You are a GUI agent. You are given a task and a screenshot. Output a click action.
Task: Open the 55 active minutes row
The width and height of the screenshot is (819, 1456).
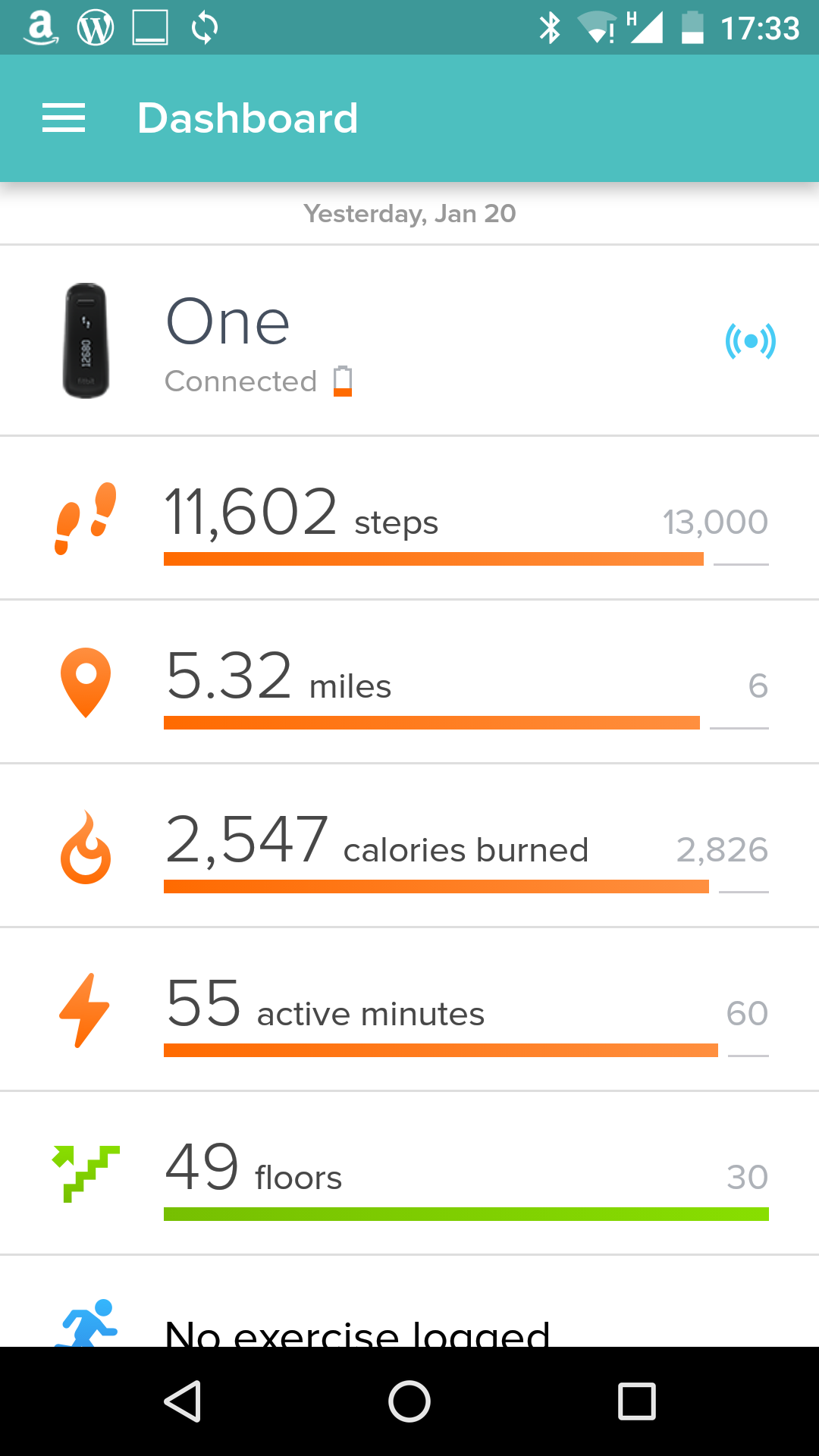click(x=409, y=1010)
